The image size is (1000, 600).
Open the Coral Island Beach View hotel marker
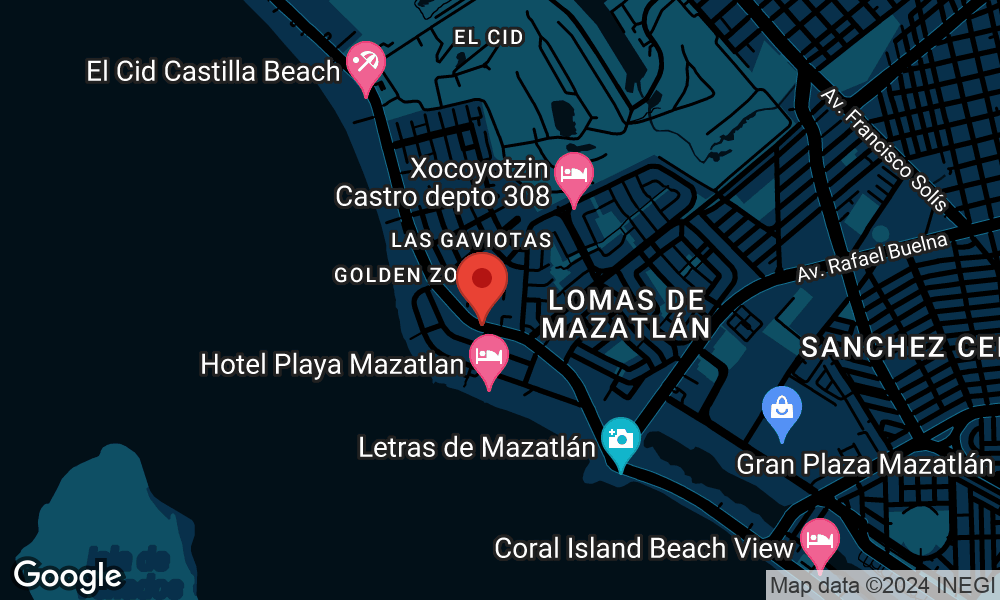click(820, 541)
